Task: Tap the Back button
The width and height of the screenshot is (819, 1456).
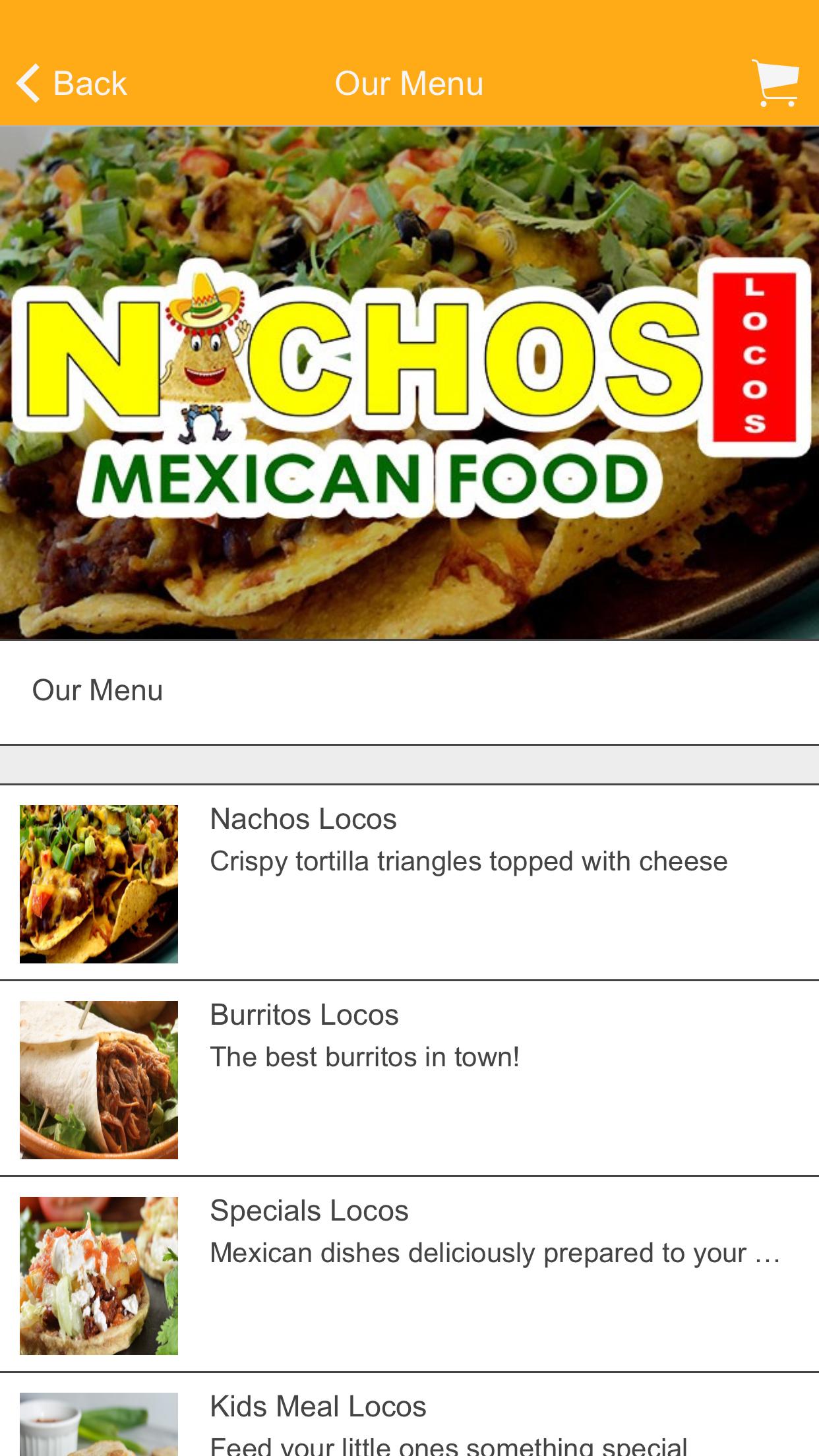Action: pyautogui.click(x=73, y=82)
